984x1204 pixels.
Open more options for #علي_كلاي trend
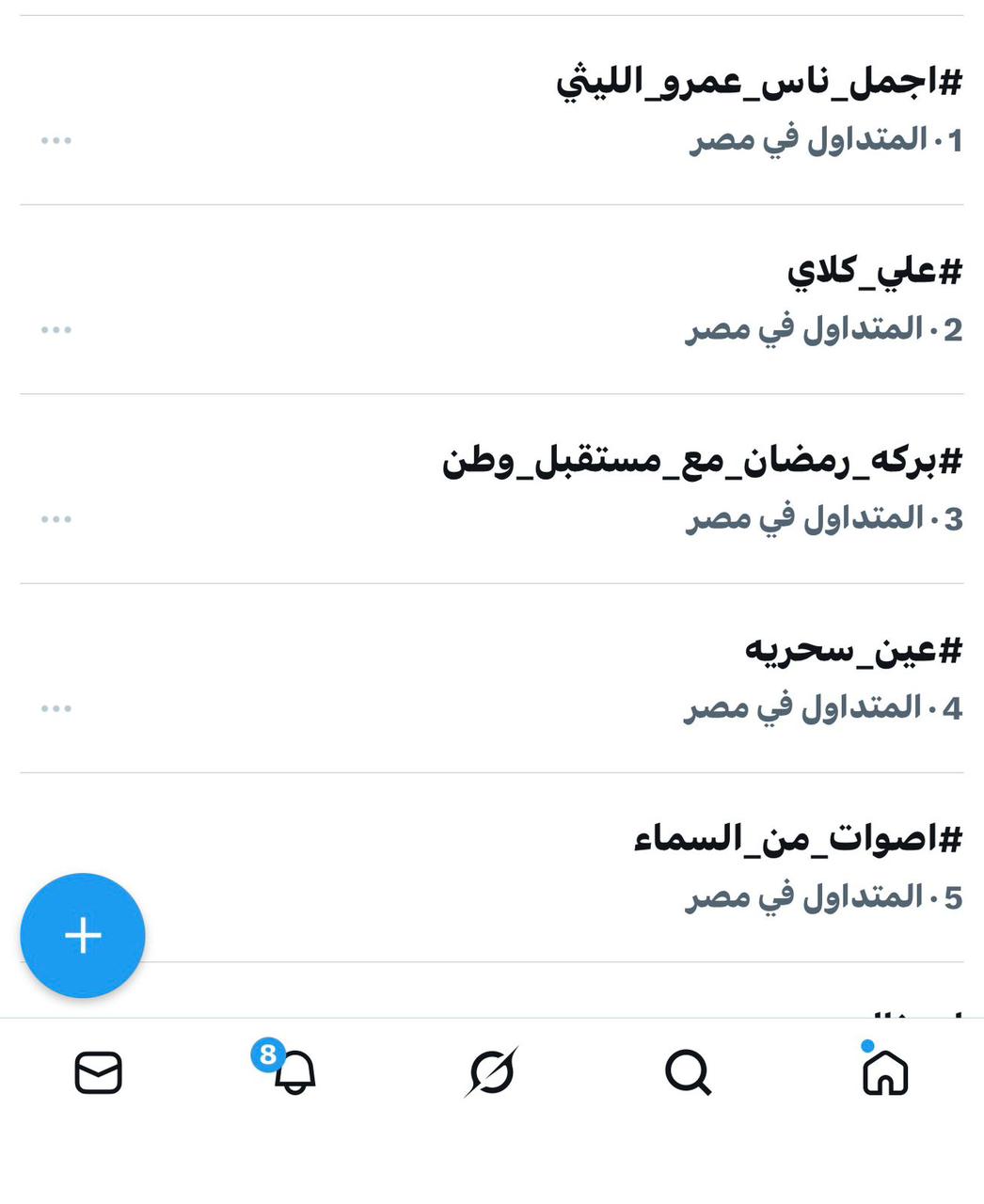coord(56,330)
